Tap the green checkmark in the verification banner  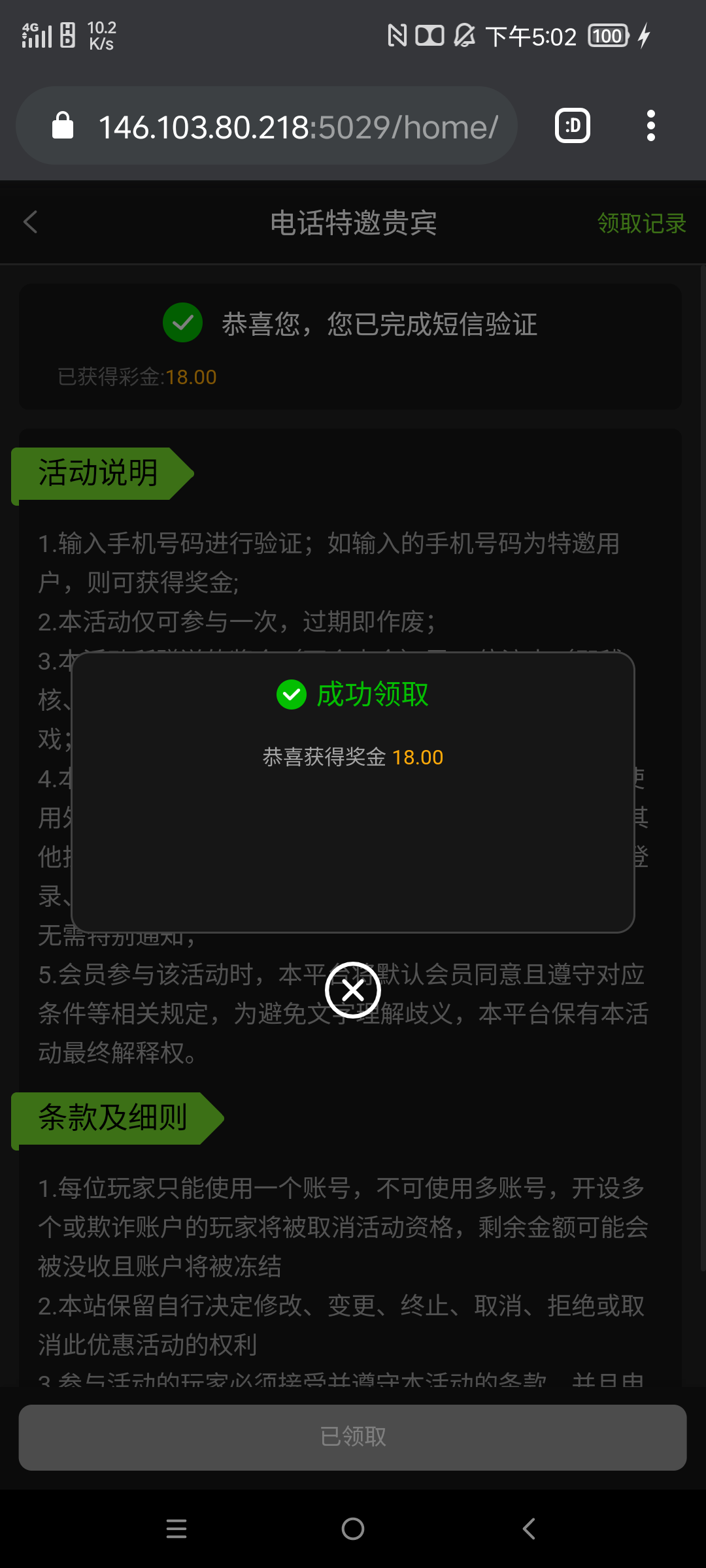(x=182, y=323)
